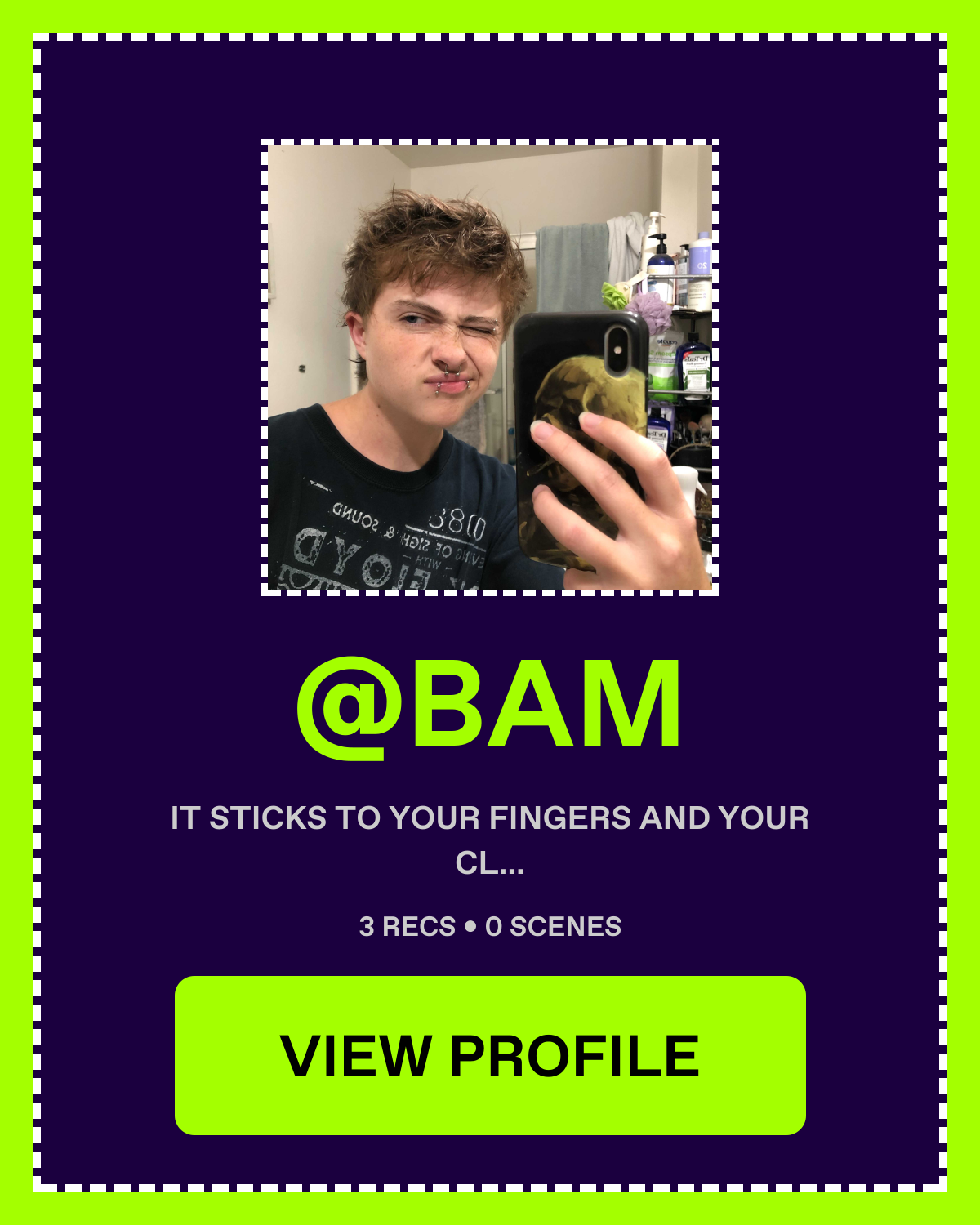The height and width of the screenshot is (1225, 980).
Task: Open @BAM's profile picture
Action: tap(490, 367)
